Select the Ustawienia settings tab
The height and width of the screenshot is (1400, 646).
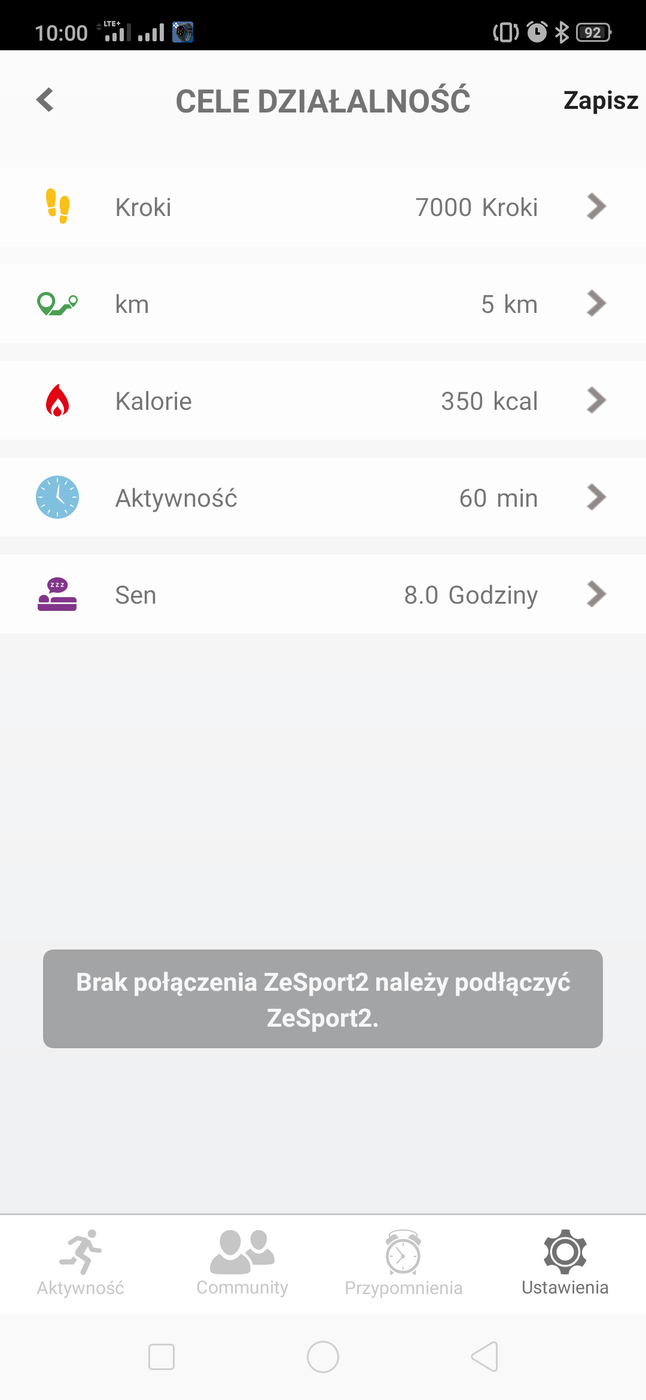[x=565, y=1263]
